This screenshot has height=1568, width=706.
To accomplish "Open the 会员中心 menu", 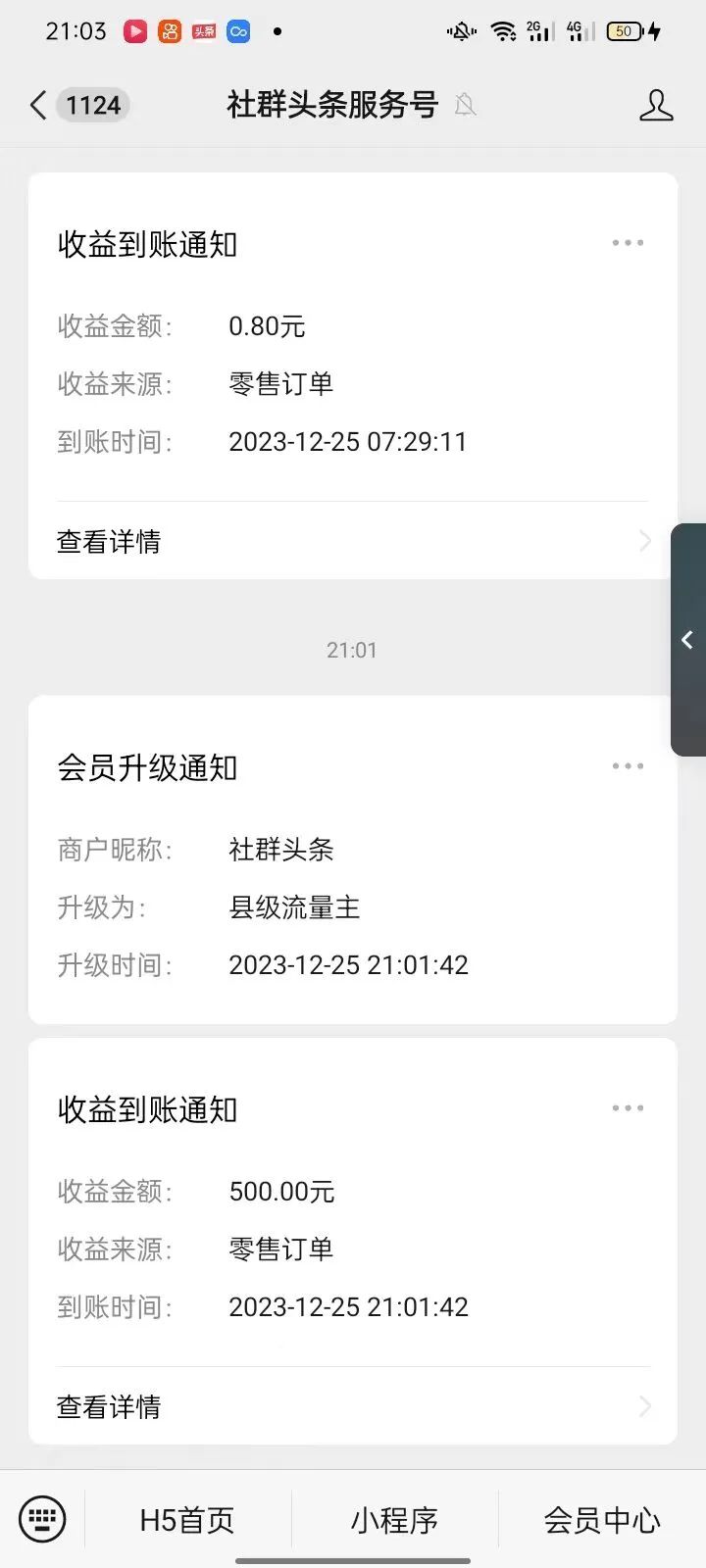I will tap(602, 1520).
